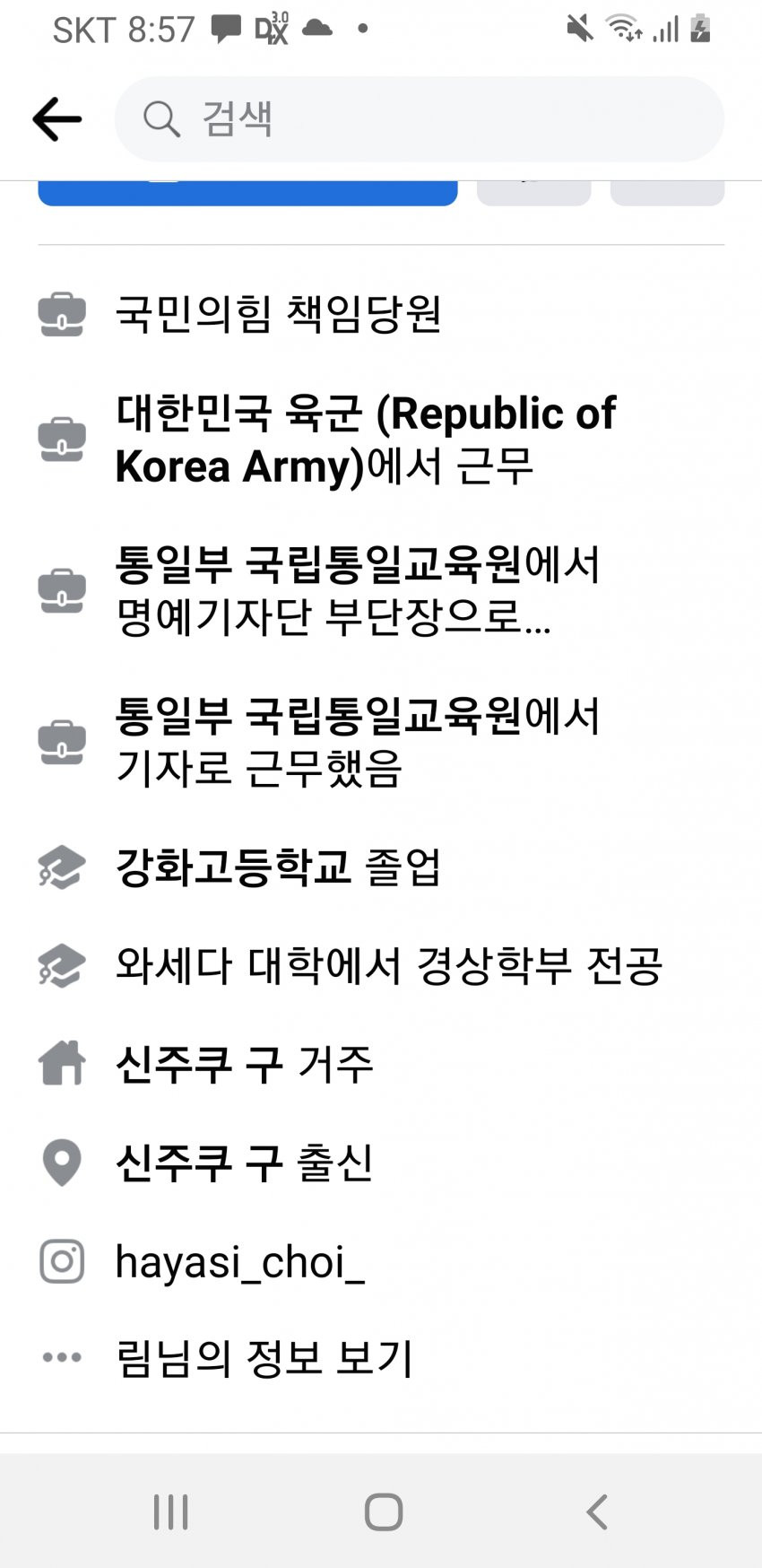Open the Instagram link hayasi_choi_

[239, 1262]
